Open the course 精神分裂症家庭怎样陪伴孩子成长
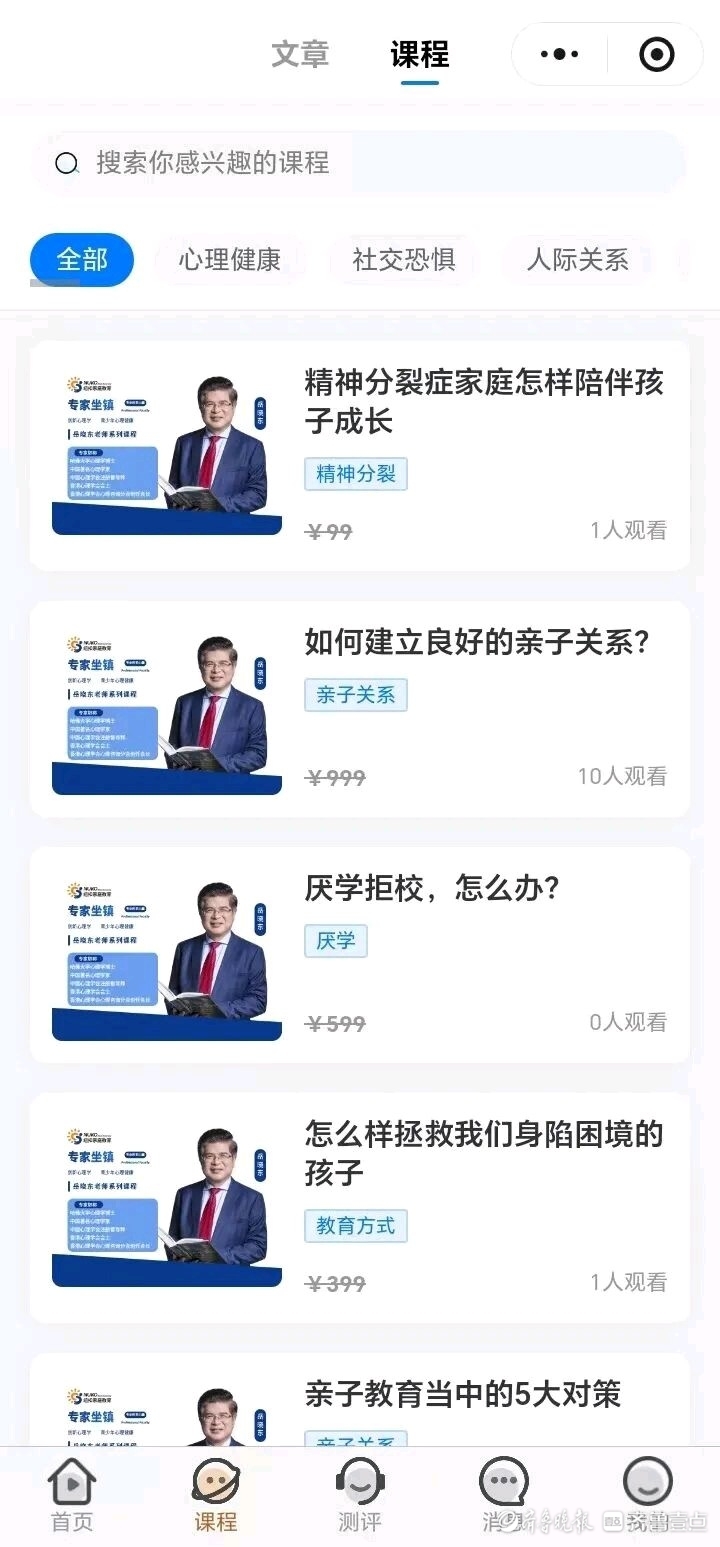This screenshot has height=1547, width=720. 484,401
